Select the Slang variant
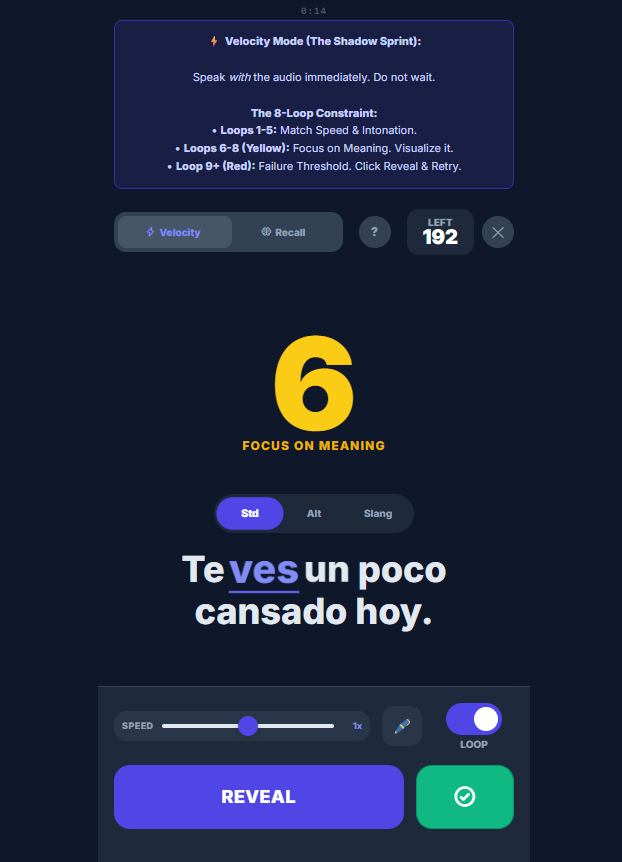 click(378, 513)
